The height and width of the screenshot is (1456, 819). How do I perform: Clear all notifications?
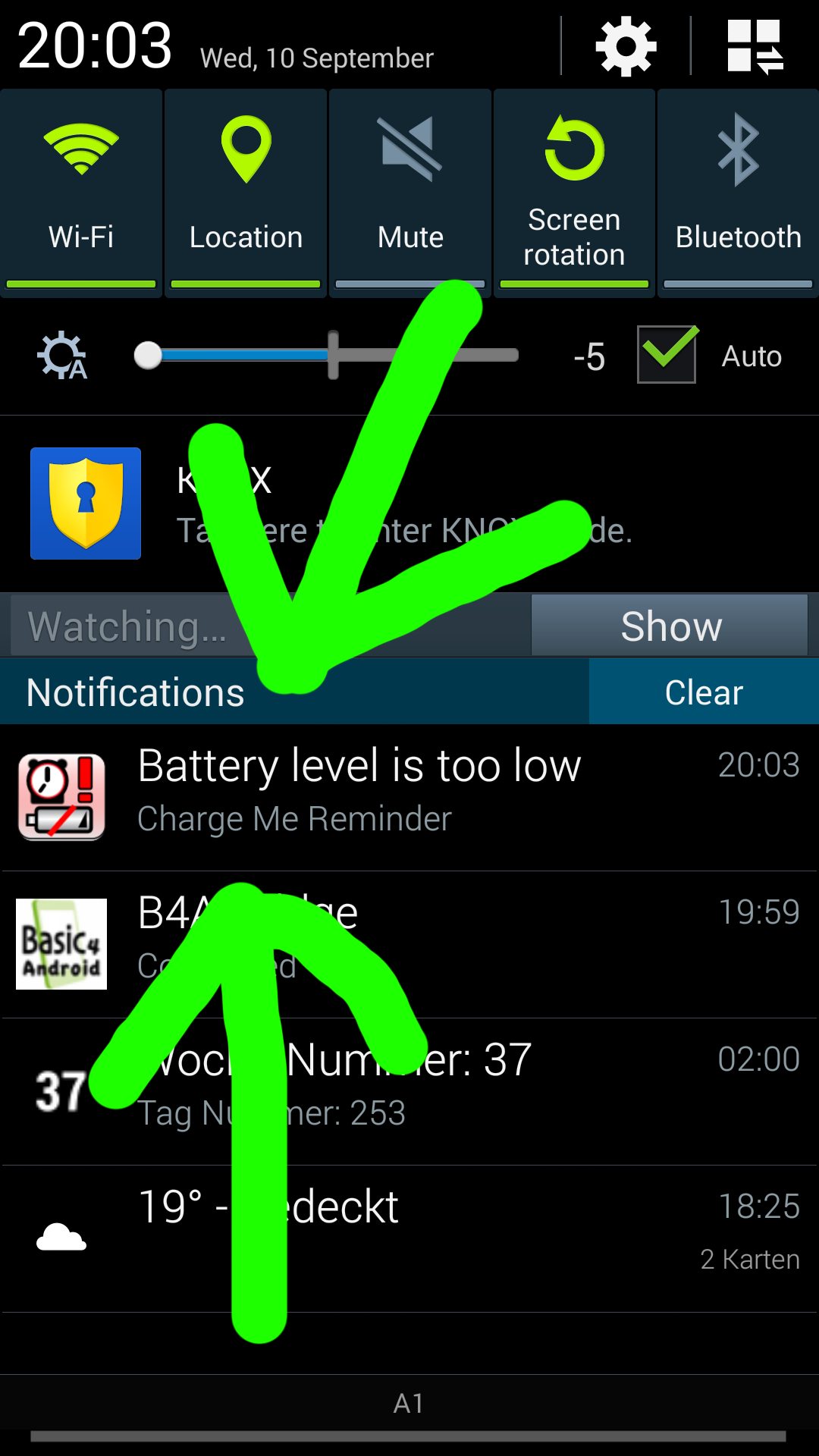click(704, 692)
